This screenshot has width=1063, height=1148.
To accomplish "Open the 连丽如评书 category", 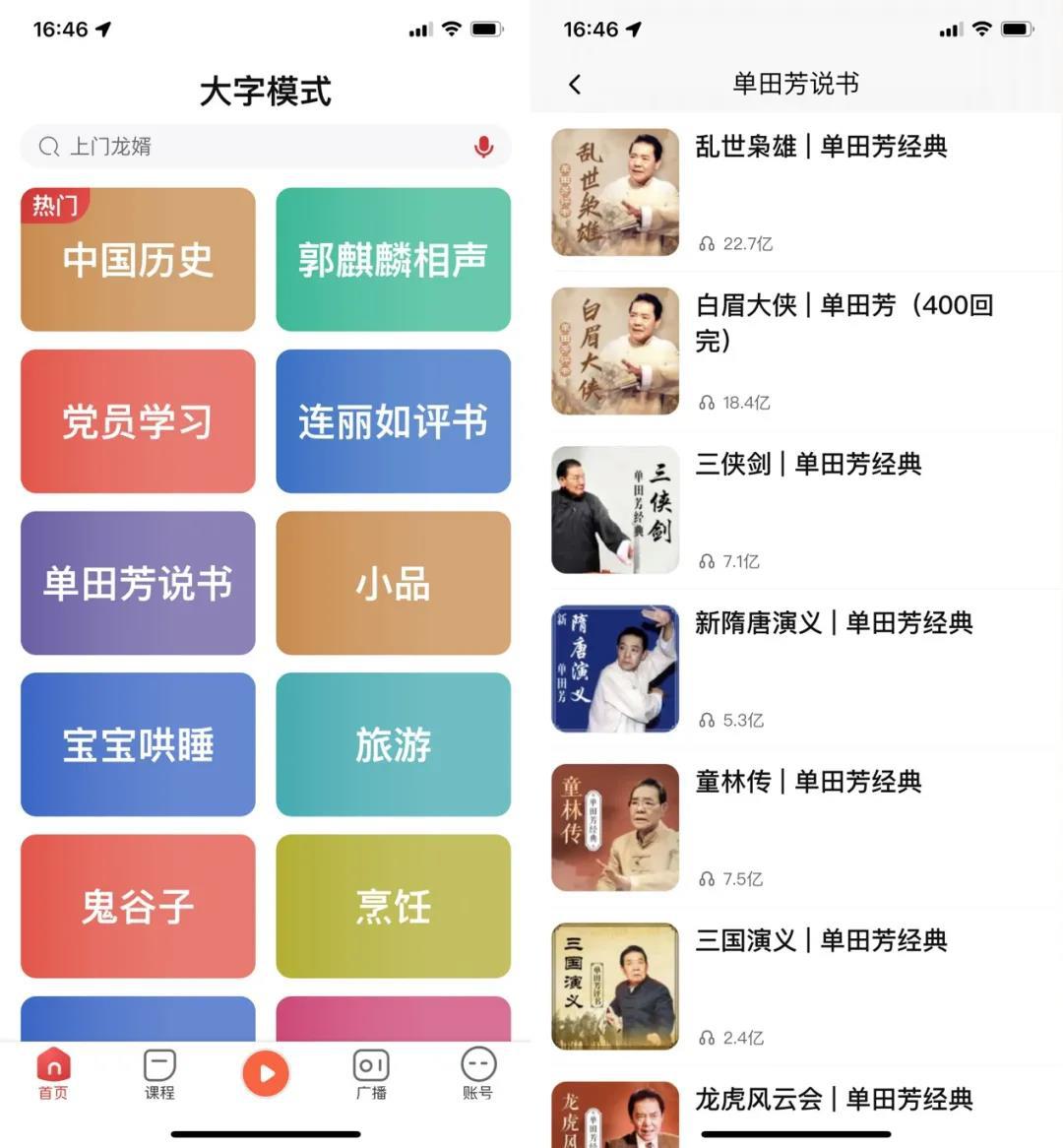I will 393,421.
